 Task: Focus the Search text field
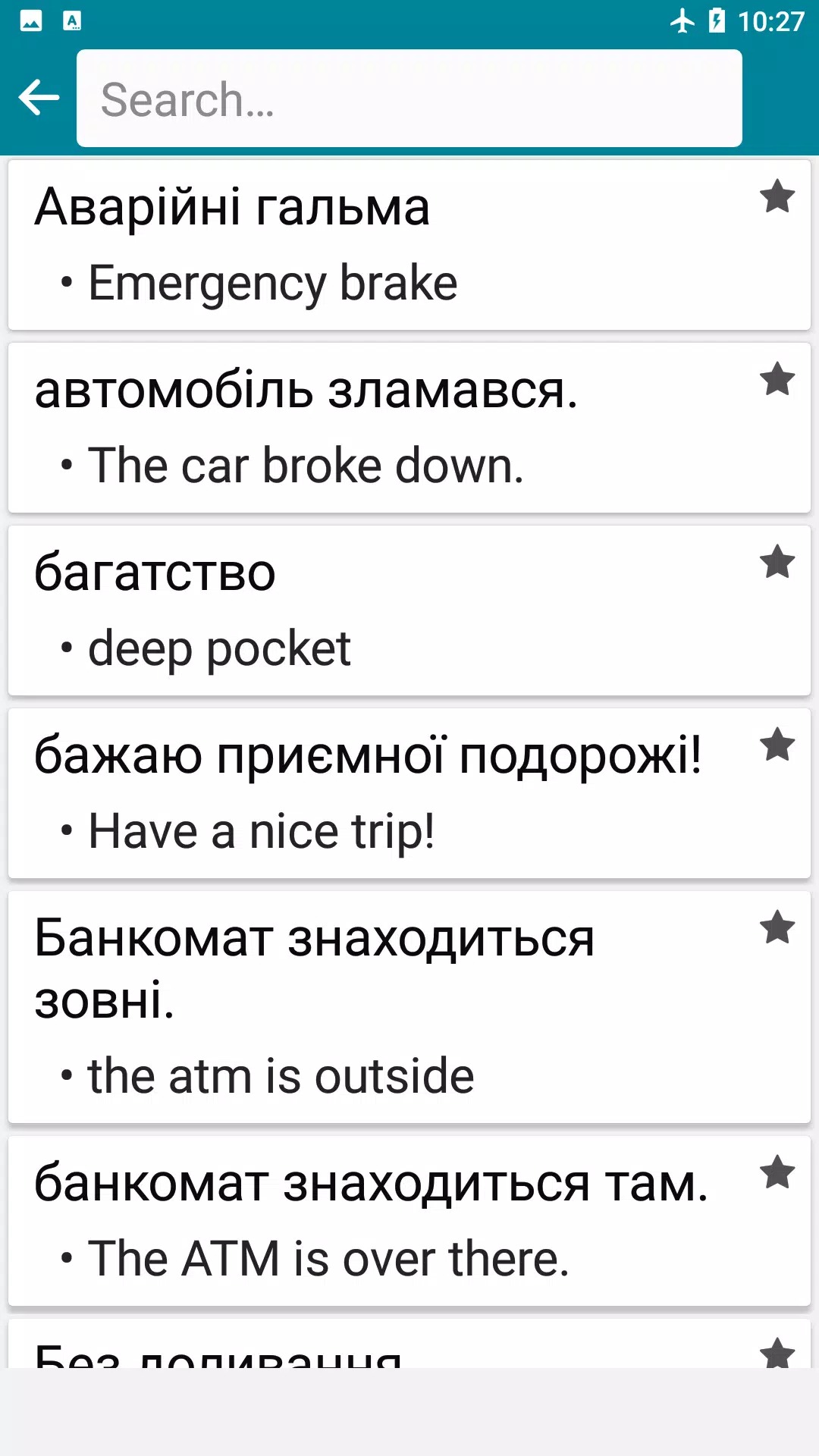(409, 99)
